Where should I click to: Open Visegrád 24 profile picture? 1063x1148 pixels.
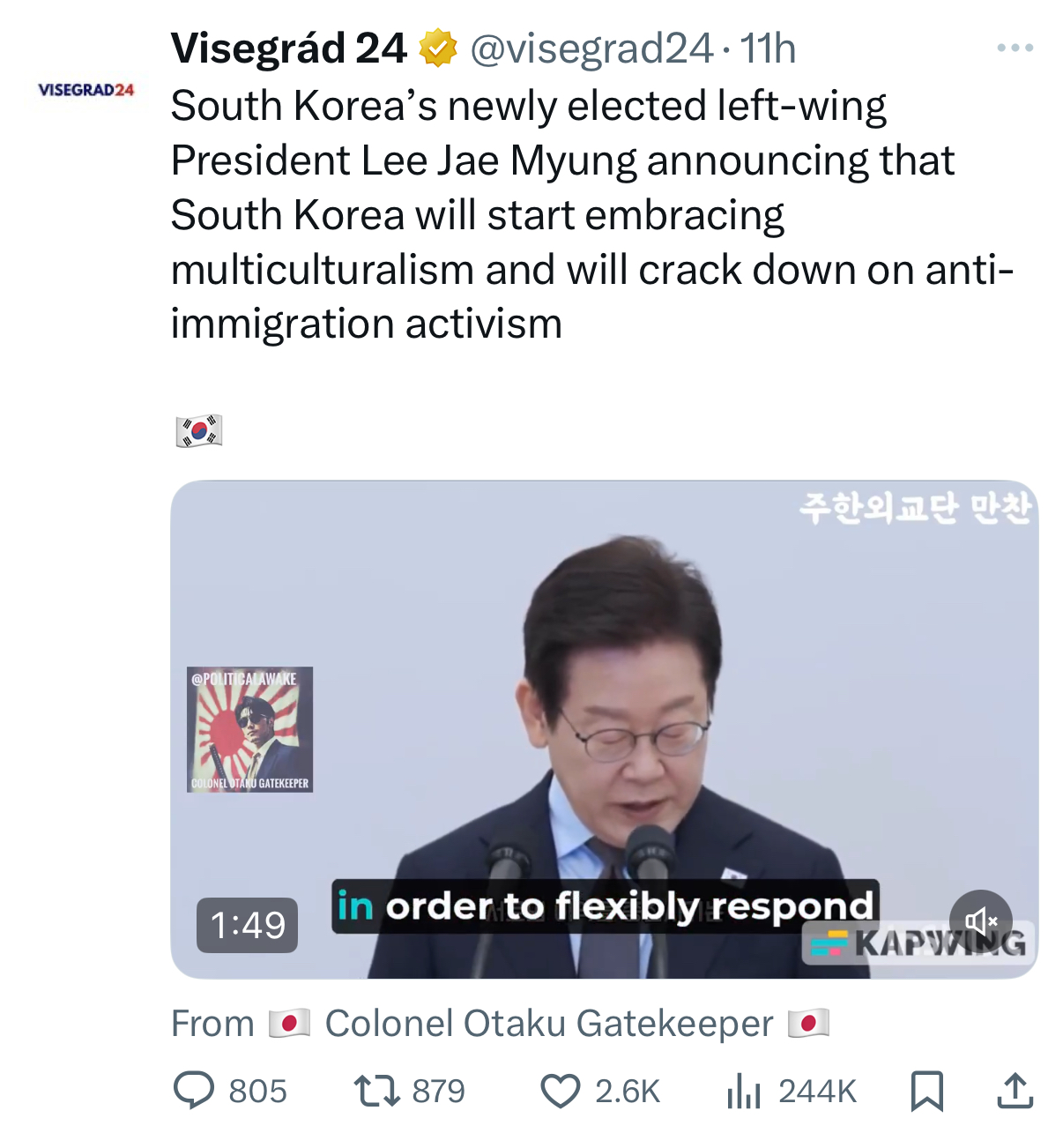tap(86, 89)
